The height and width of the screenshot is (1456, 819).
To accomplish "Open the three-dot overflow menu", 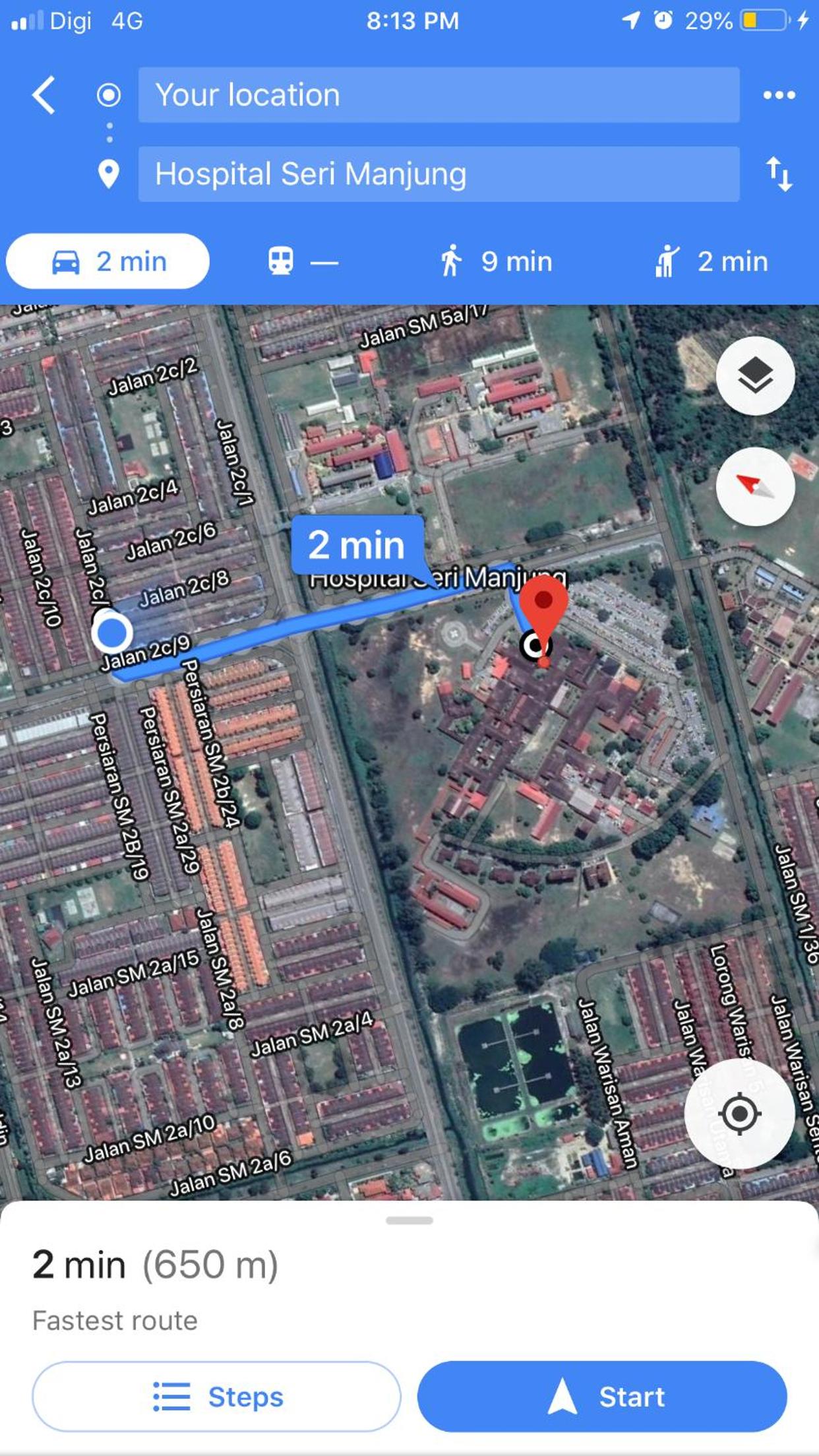I will coord(779,95).
